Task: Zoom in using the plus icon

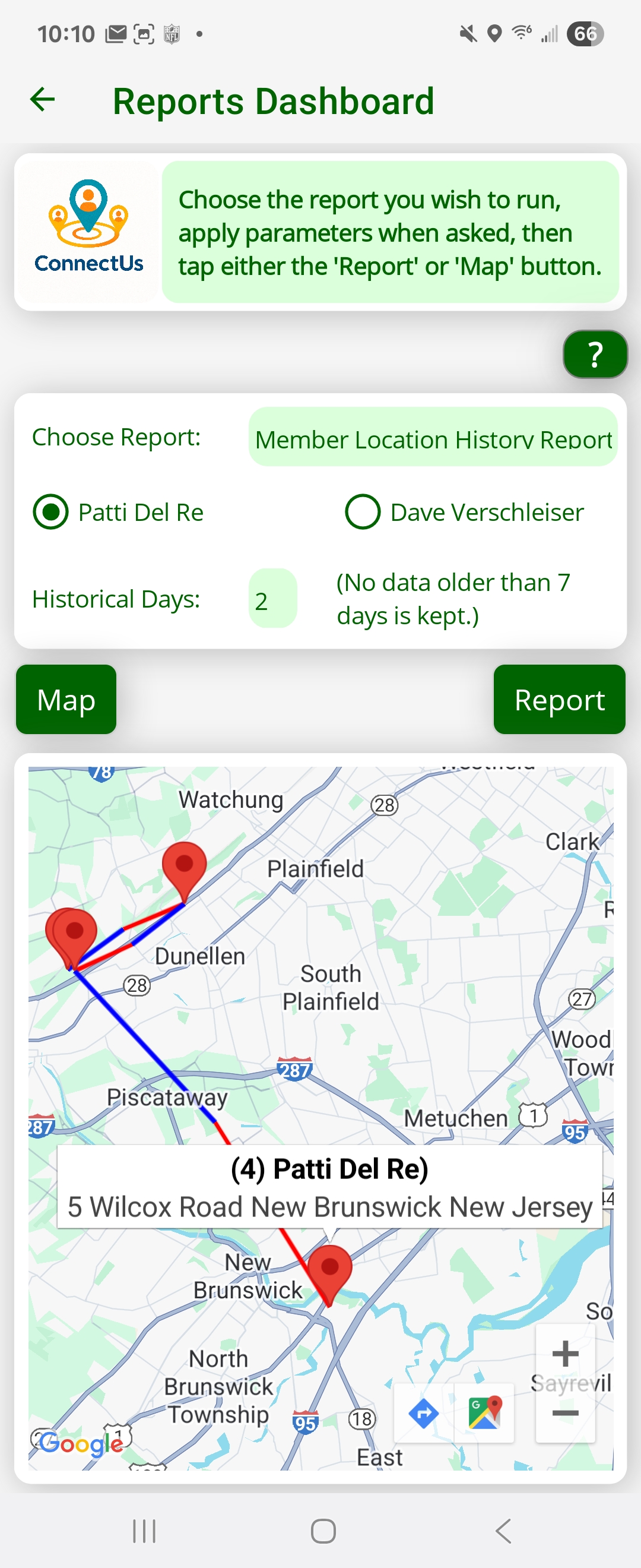Action: click(564, 1354)
